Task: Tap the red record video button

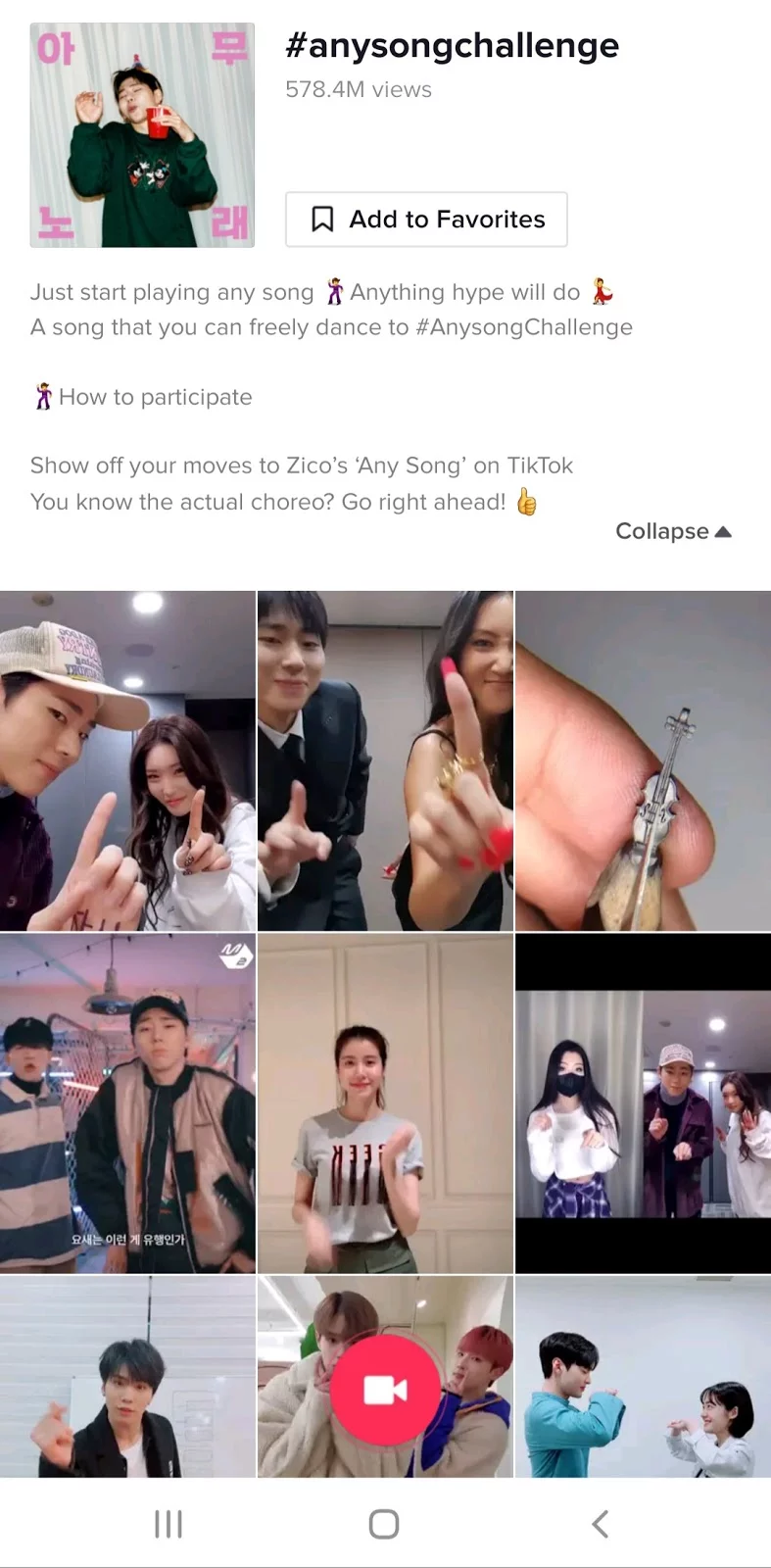Action: (385, 1390)
